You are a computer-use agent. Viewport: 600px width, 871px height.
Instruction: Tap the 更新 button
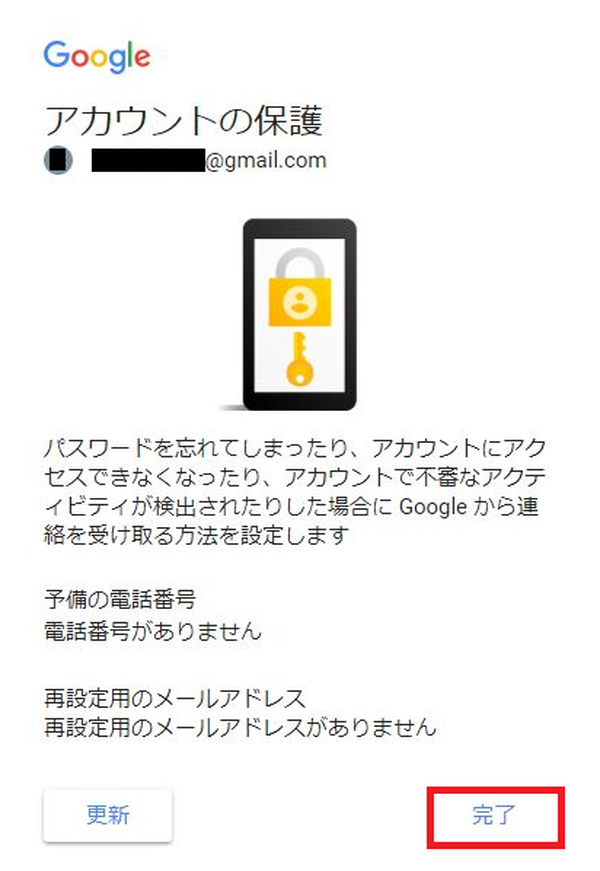(x=107, y=815)
